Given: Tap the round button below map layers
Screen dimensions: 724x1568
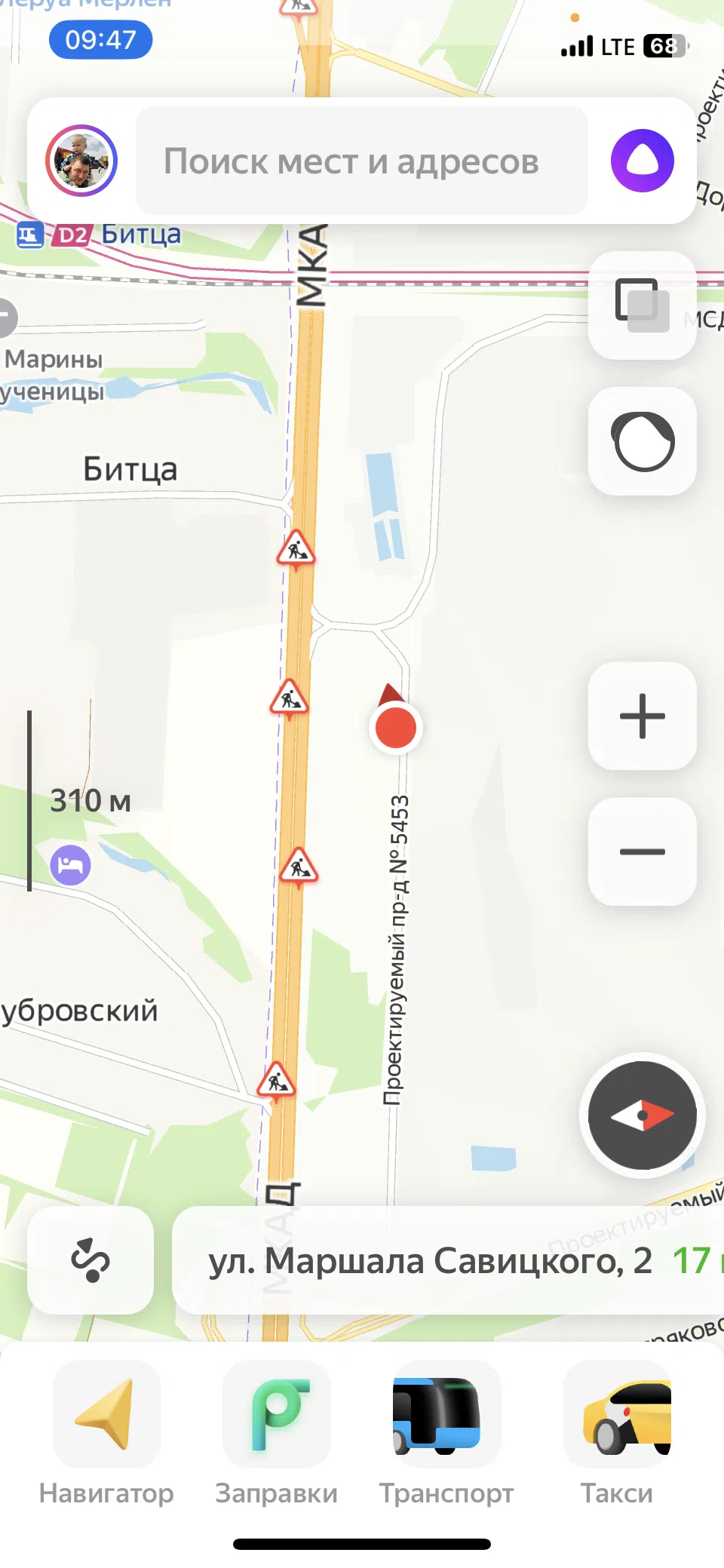Looking at the screenshot, I should tap(643, 441).
